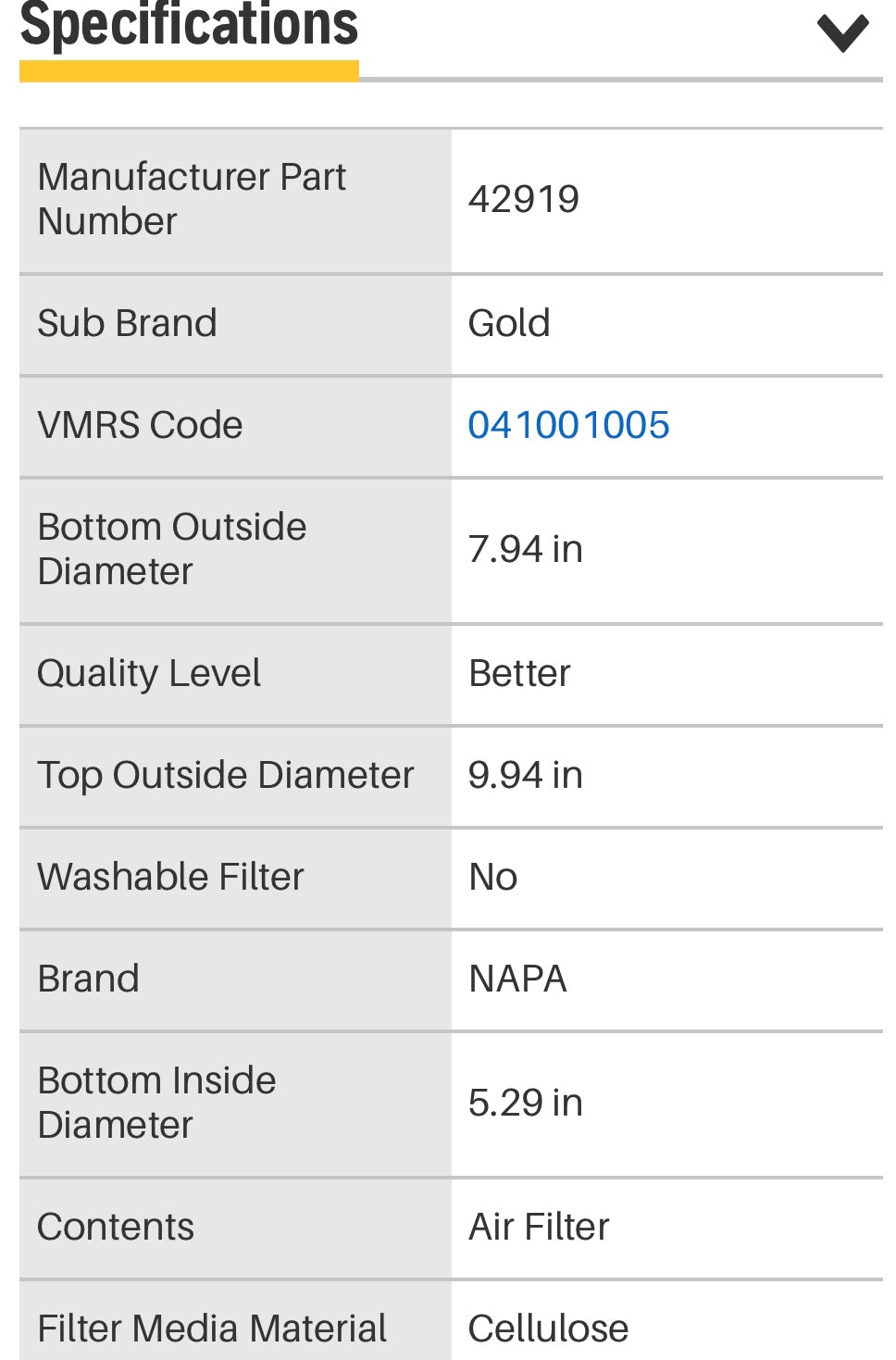Click the yellow underline below Specifications
Viewport: 896px width, 1360px height.
[x=189, y=68]
